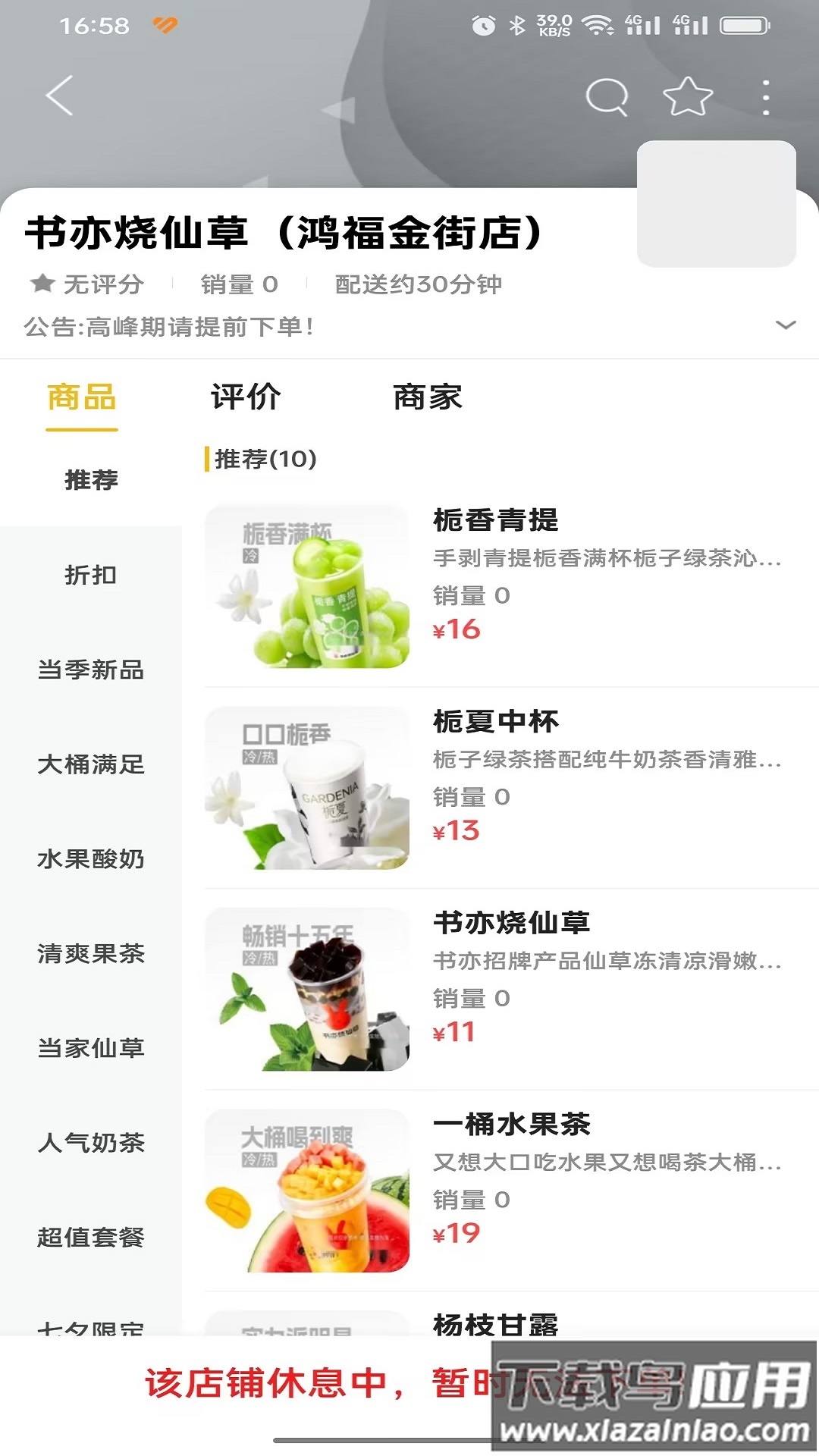Tap the star icon to favorite this store
The image size is (819, 1456).
(x=687, y=96)
